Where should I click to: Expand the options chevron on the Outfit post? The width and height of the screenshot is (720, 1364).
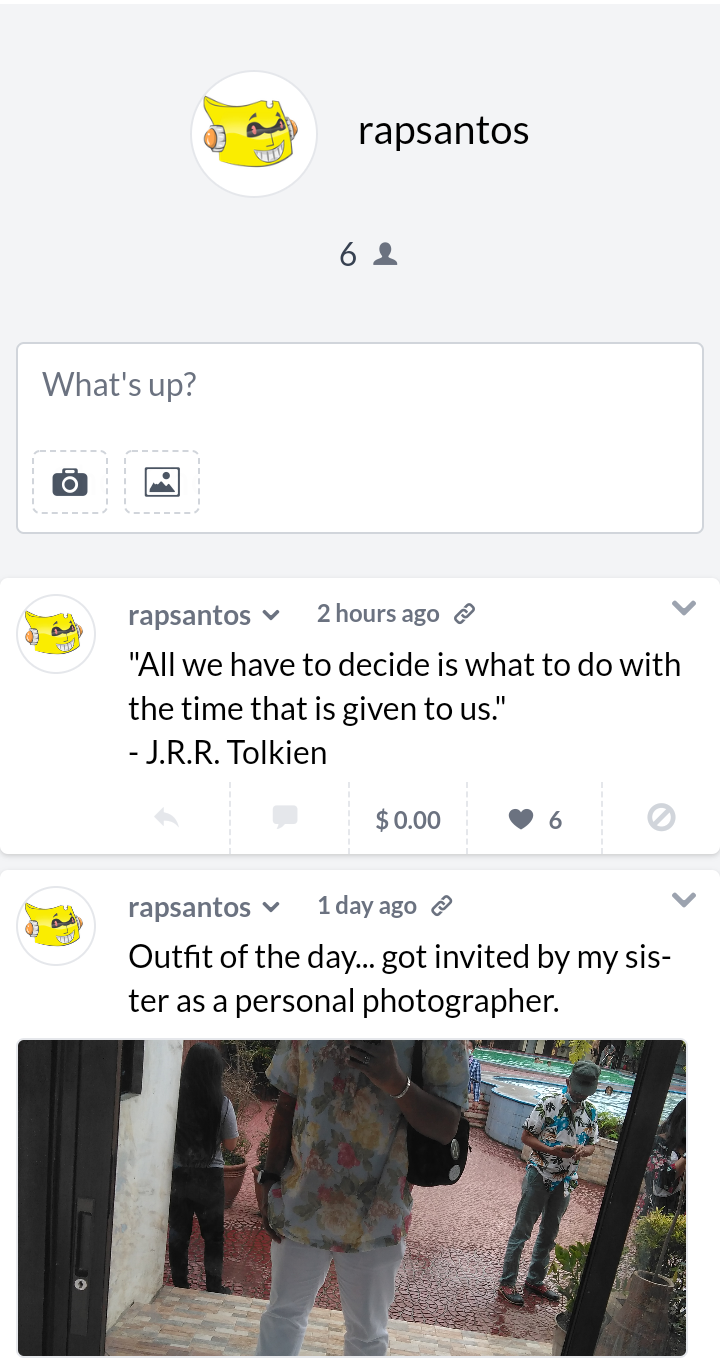coord(683,900)
